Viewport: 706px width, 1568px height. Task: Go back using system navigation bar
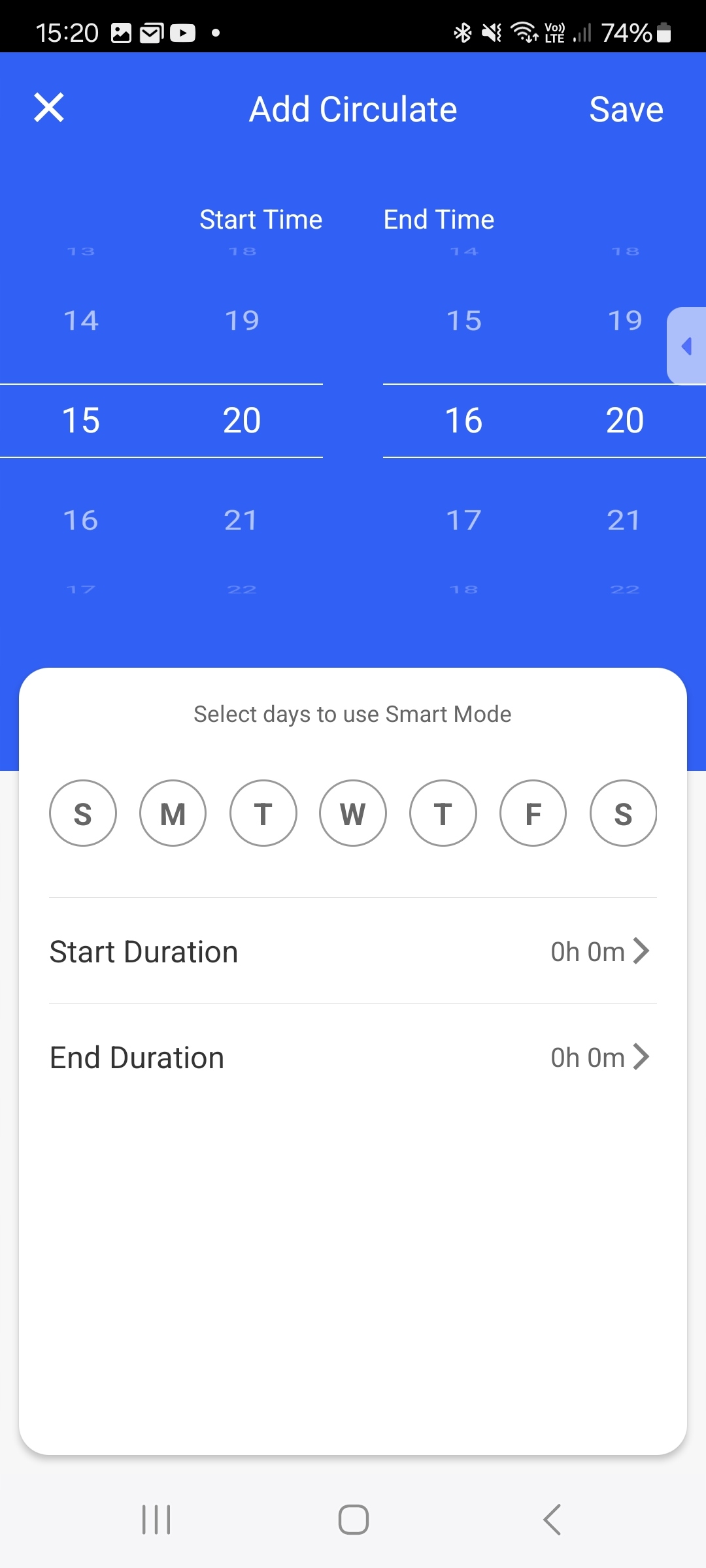(x=552, y=1519)
